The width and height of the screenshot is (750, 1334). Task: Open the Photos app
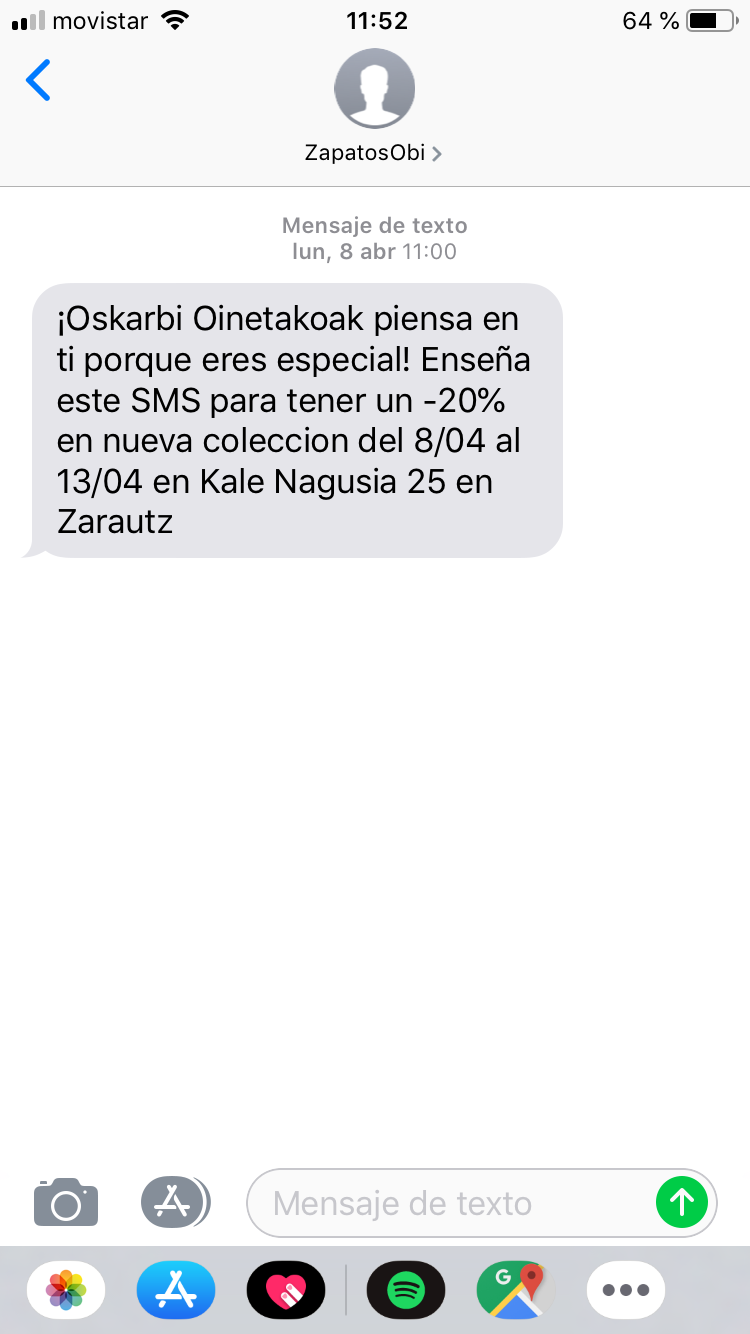65,1290
